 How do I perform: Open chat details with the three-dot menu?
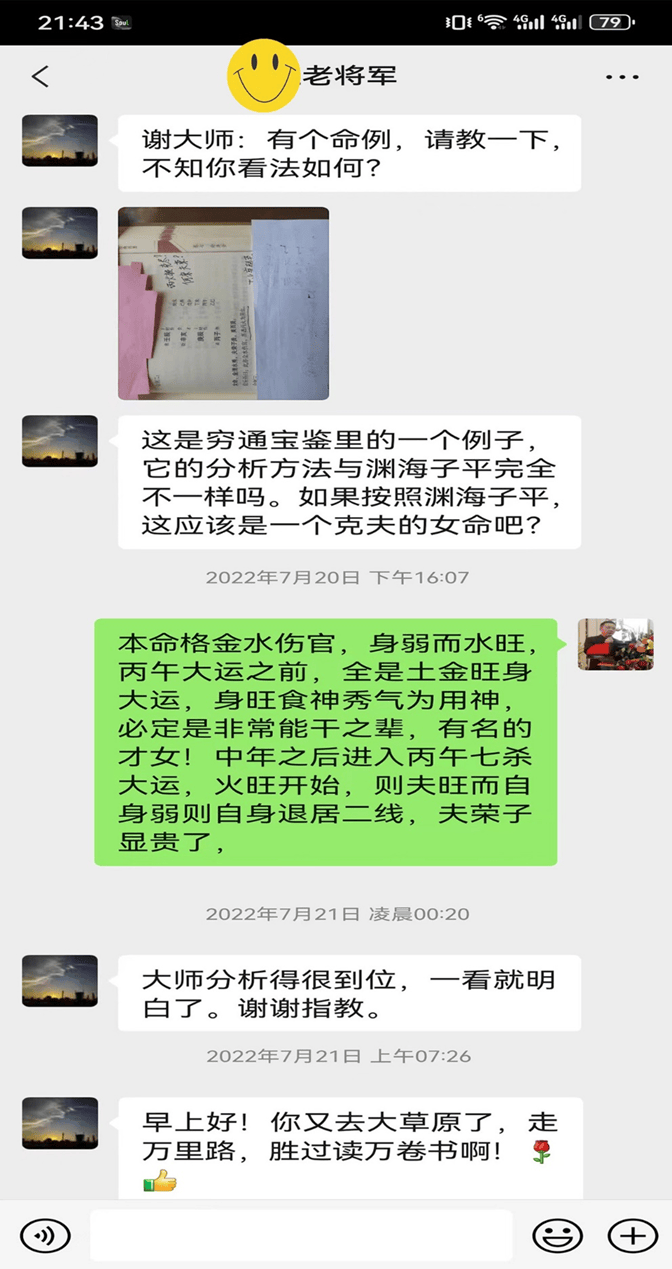click(x=621, y=77)
